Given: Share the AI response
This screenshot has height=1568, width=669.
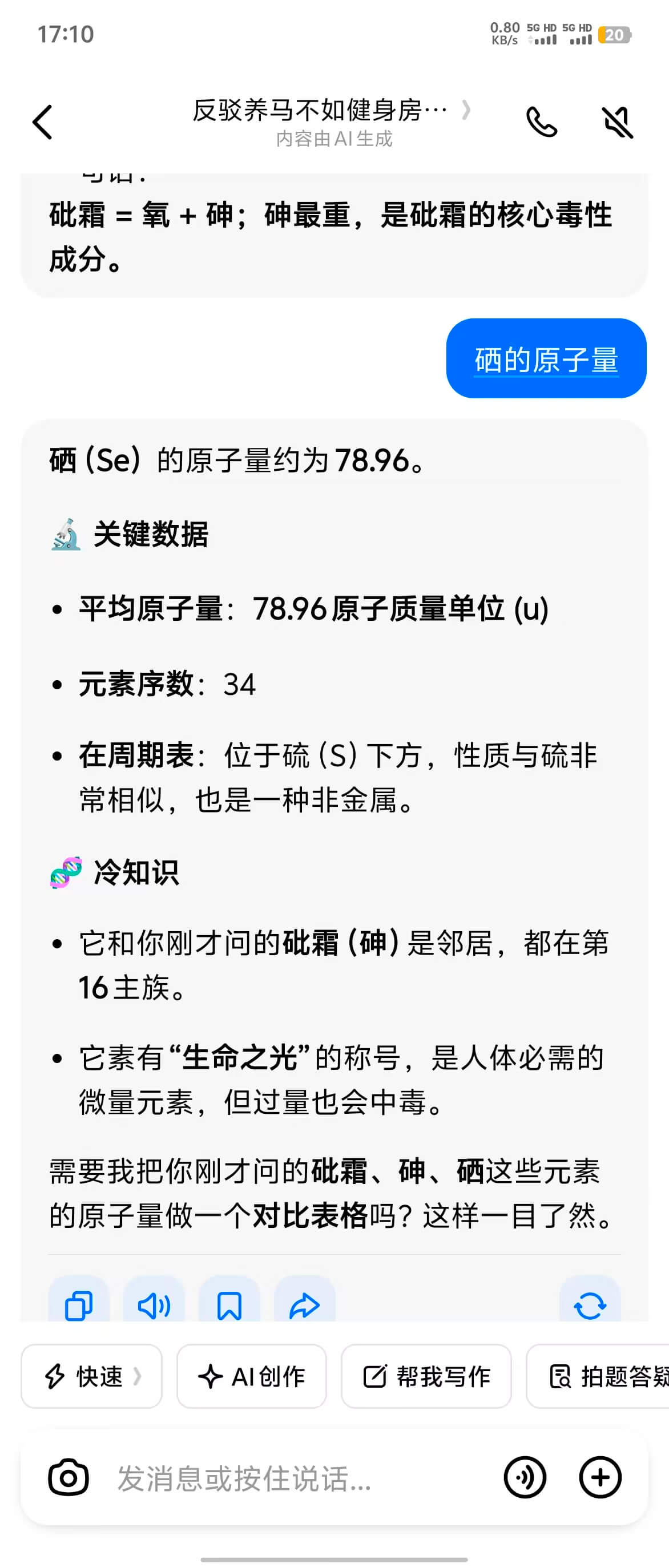Looking at the screenshot, I should 304,1305.
